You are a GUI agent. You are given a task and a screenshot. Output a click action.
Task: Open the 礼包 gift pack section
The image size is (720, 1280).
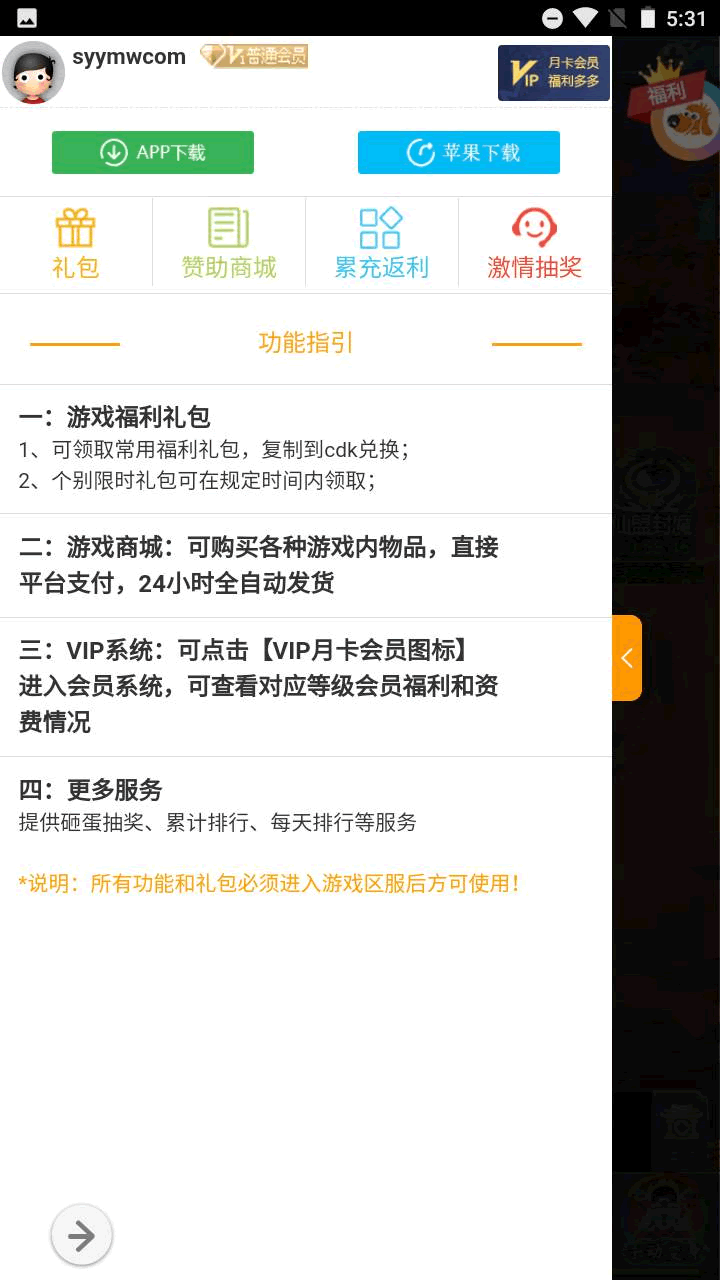pyautogui.click(x=76, y=243)
